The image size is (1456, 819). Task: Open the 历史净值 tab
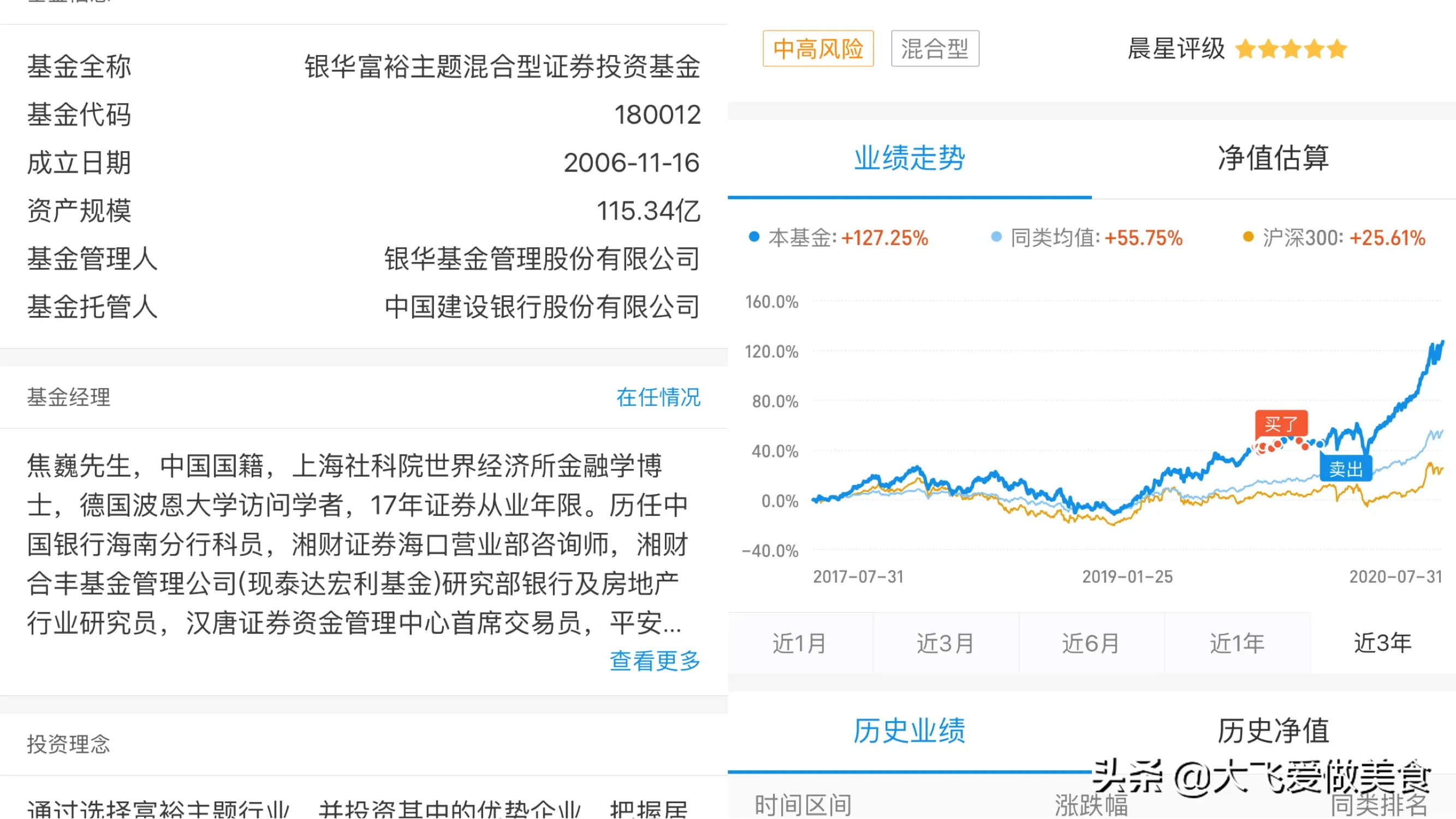[x=1273, y=731]
